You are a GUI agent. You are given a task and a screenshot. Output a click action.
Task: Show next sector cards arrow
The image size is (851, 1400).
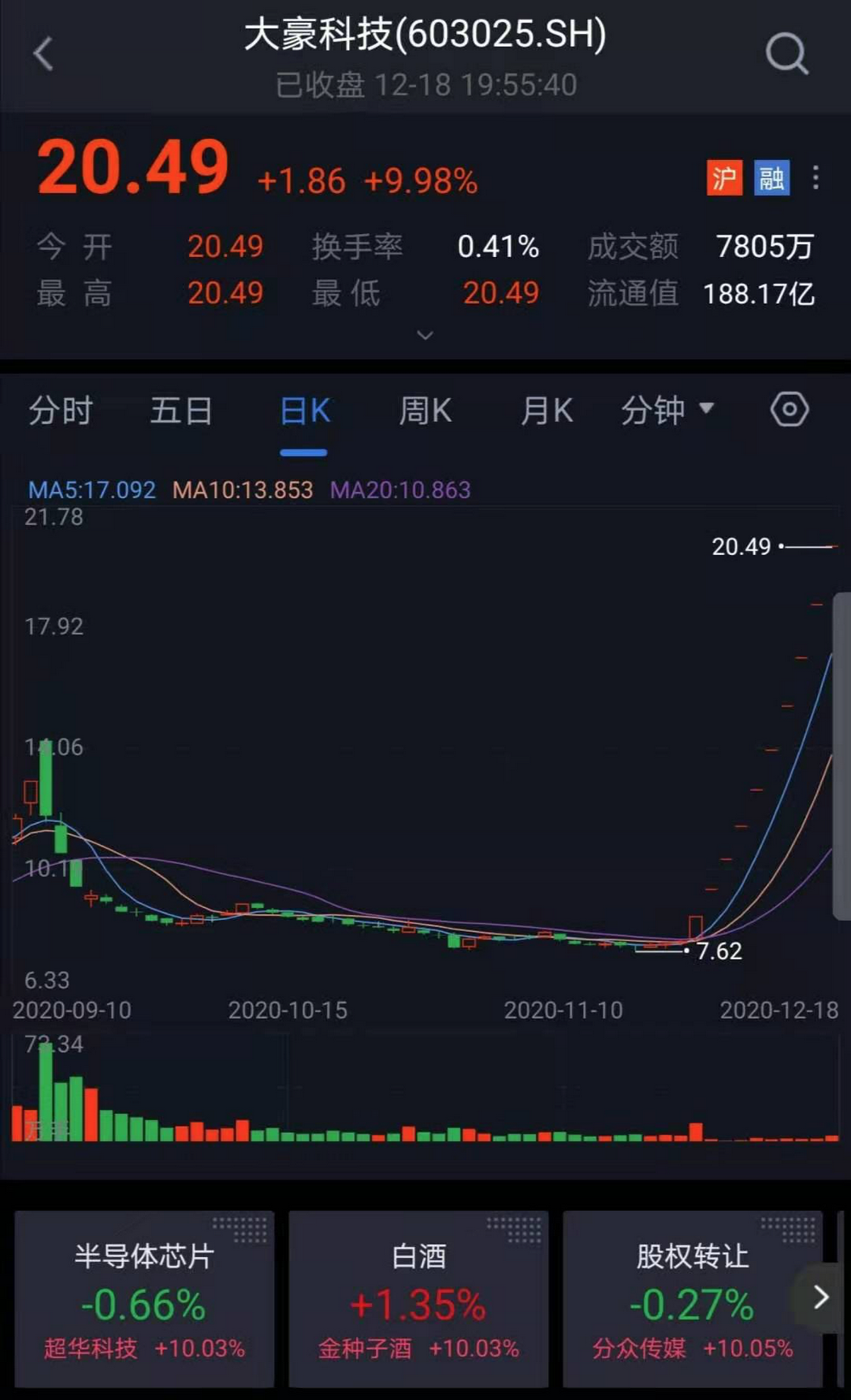[820, 1297]
